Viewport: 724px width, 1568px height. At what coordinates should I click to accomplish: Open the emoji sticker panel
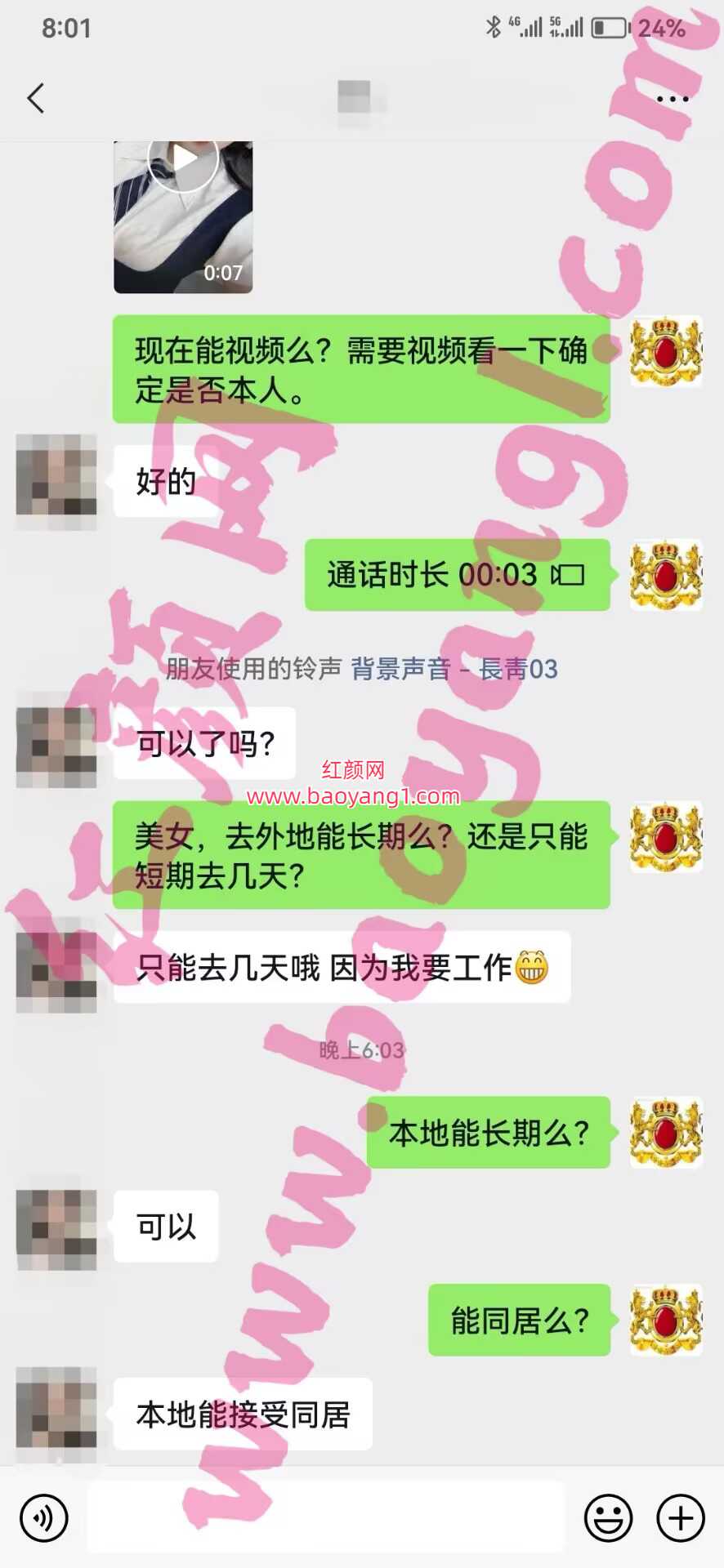[608, 1518]
